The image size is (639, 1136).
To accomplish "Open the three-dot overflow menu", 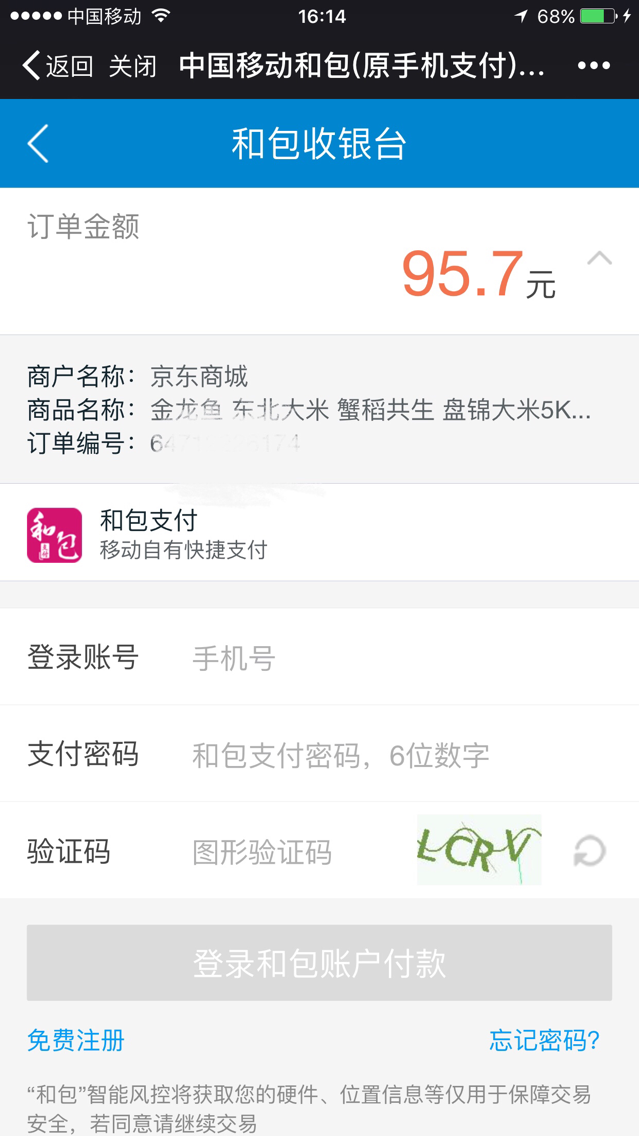I will [594, 66].
